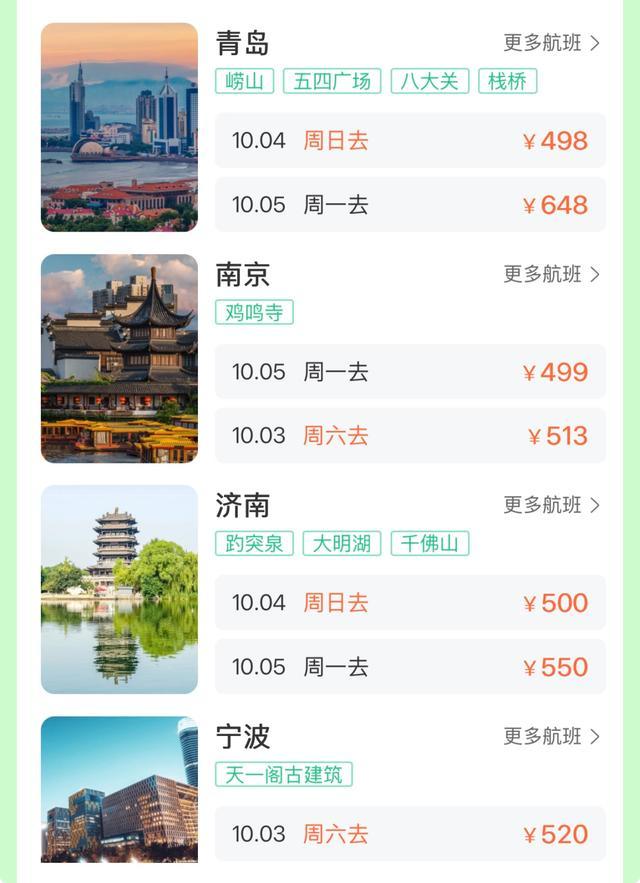Open the 青岛 city photo
The width and height of the screenshot is (640, 883).
119,127
